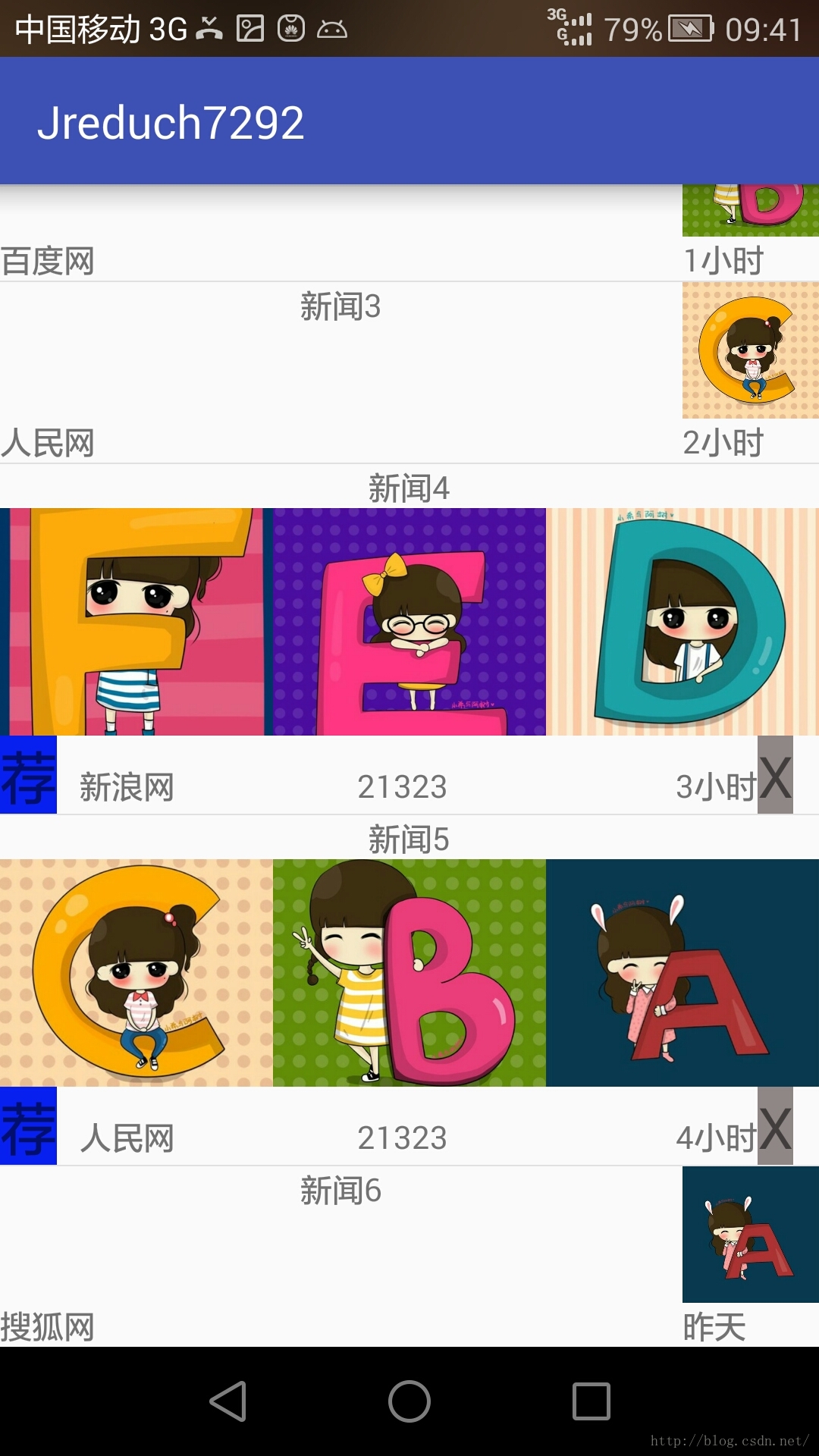Return to the home screen

coord(409,1401)
